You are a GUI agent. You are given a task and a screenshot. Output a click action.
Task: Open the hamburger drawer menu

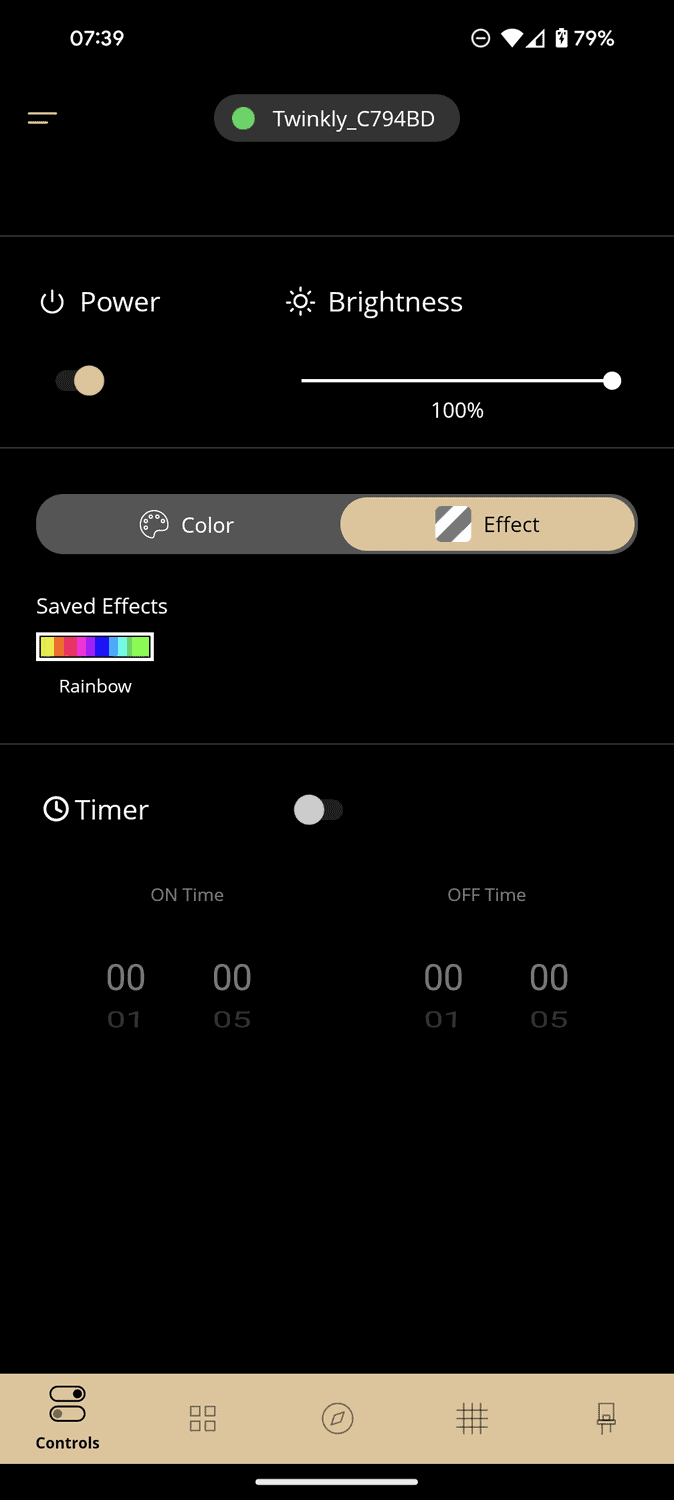point(42,118)
